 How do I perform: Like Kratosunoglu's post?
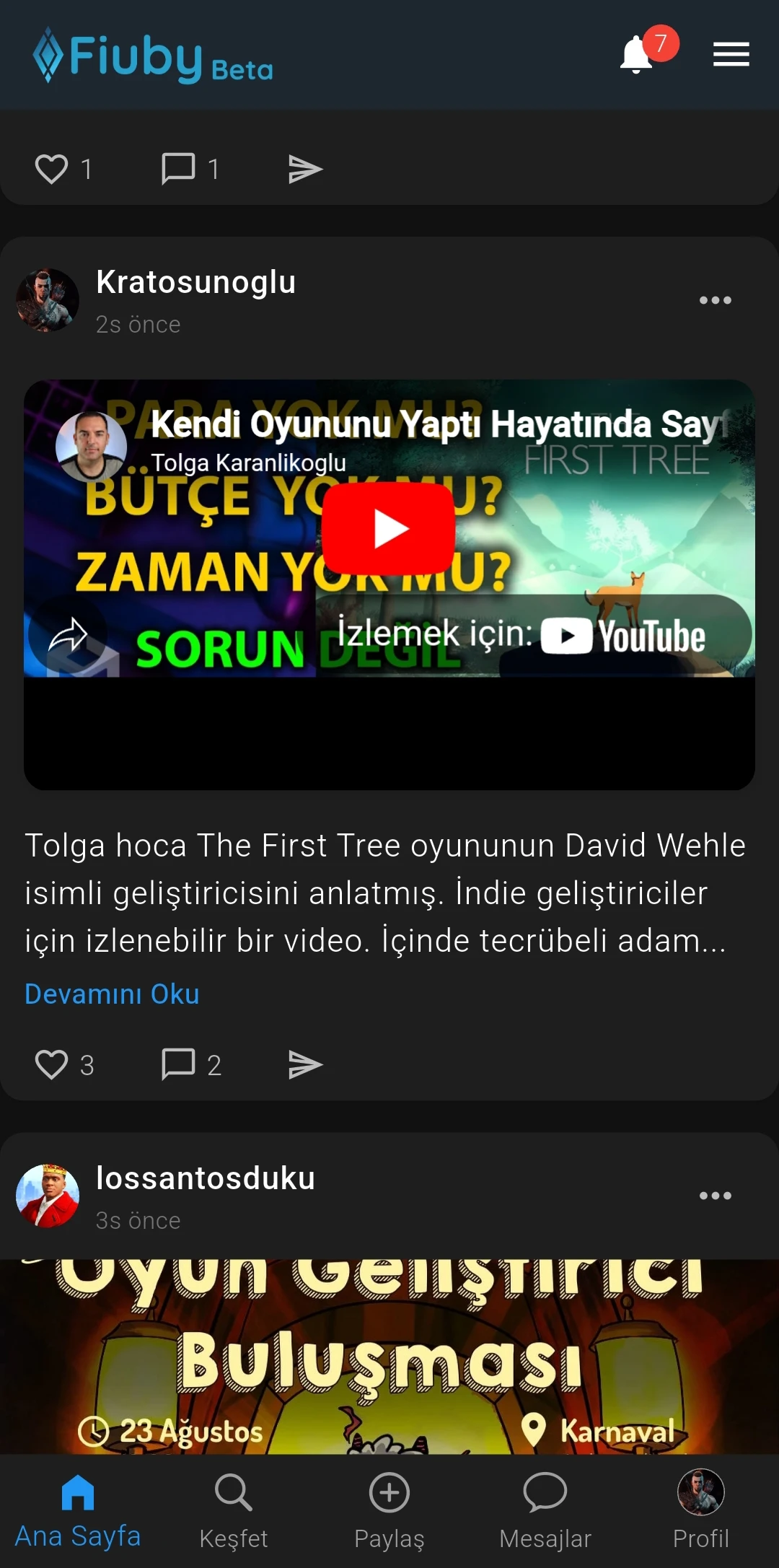coord(51,1064)
